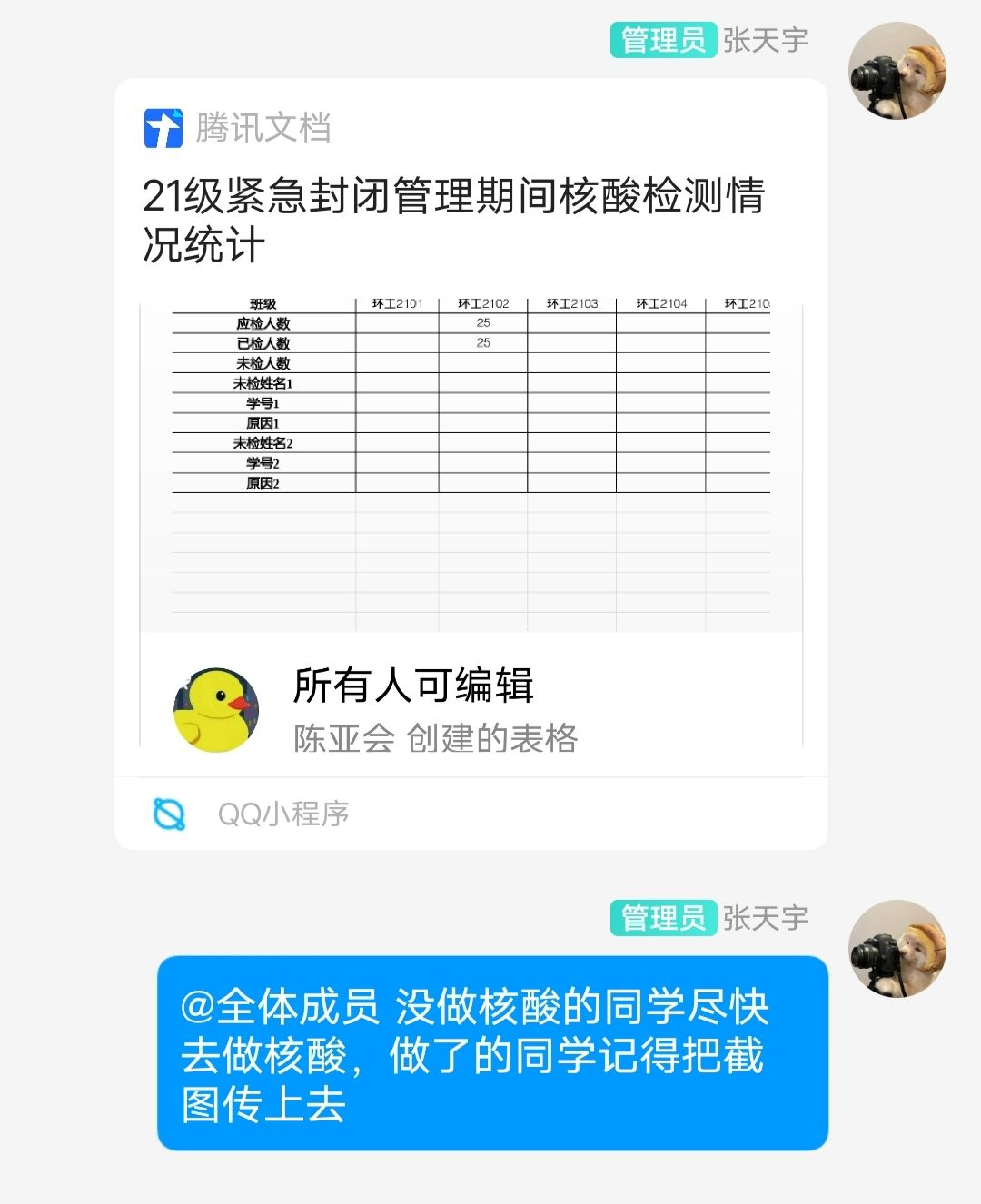Open the yellow duck creator avatar
This screenshot has width=981, height=1204.
coord(215,710)
